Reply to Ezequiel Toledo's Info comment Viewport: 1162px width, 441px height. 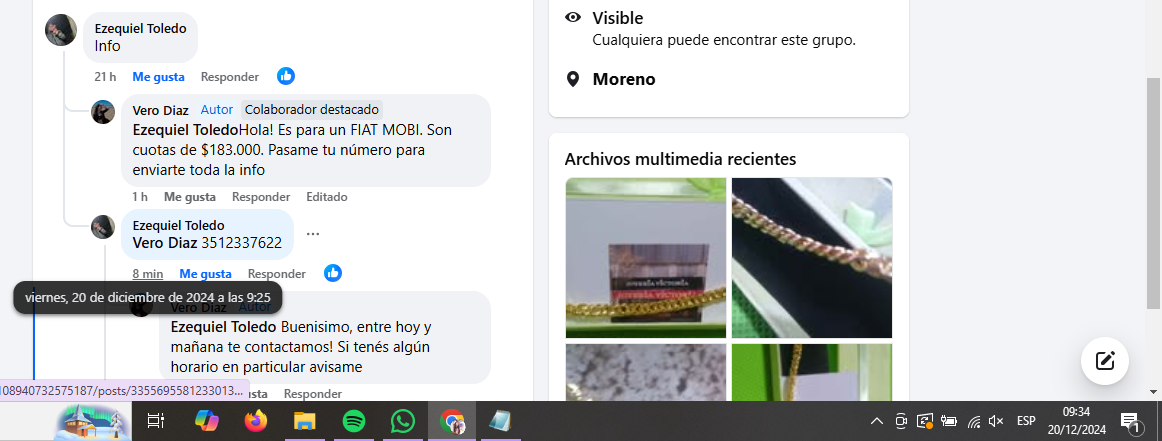pos(229,77)
